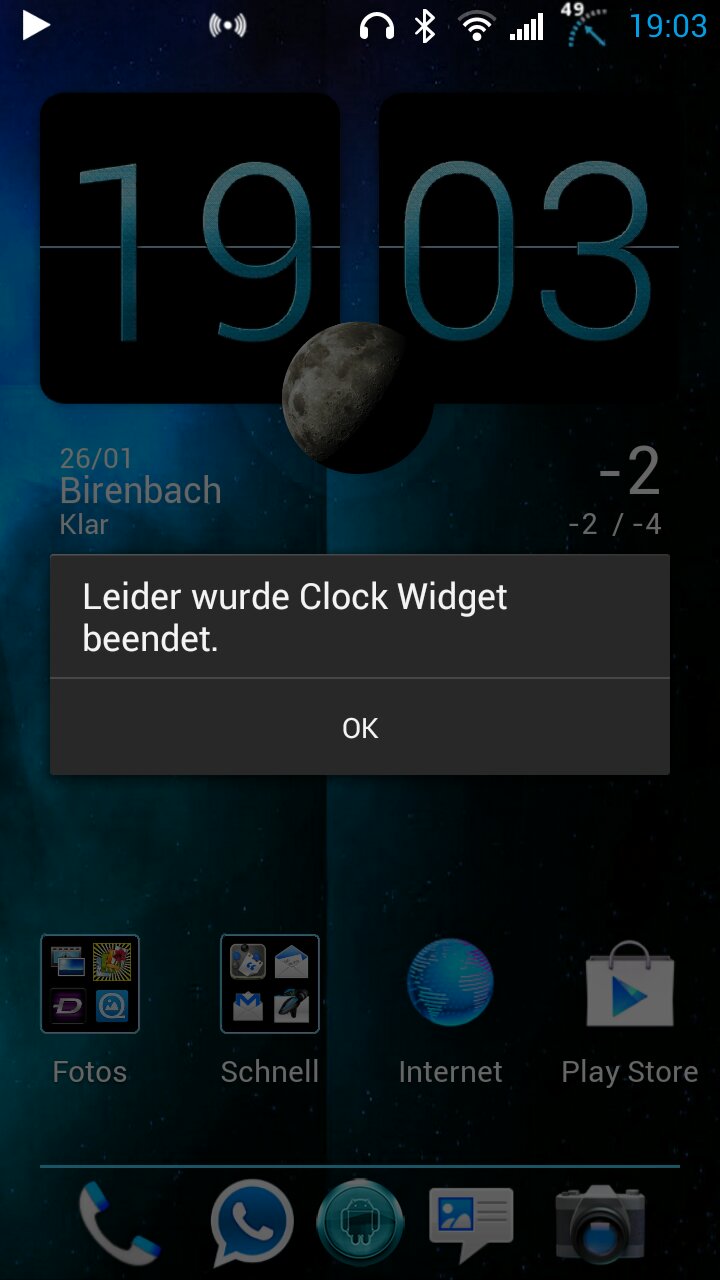Open the app drawer Android button
The width and height of the screenshot is (720, 1280).
pyautogui.click(x=360, y=1224)
